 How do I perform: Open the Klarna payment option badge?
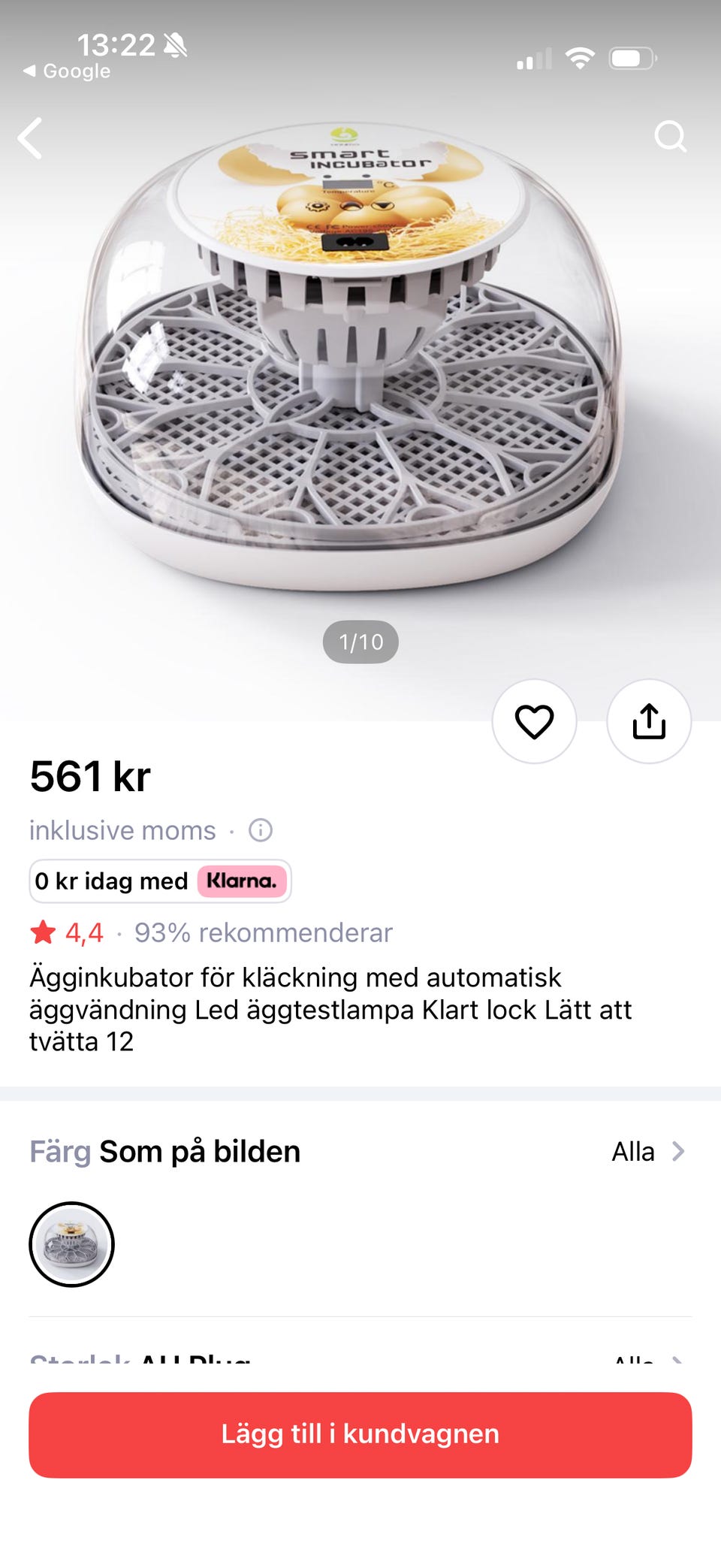coord(160,881)
